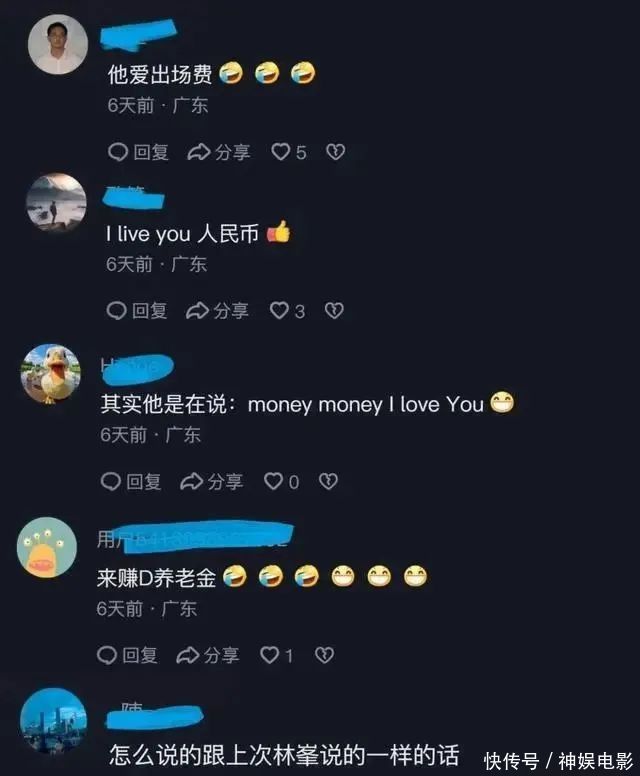The height and width of the screenshot is (776, 640).
Task: Dislike the comment 来赚D养老金
Action: 324,656
